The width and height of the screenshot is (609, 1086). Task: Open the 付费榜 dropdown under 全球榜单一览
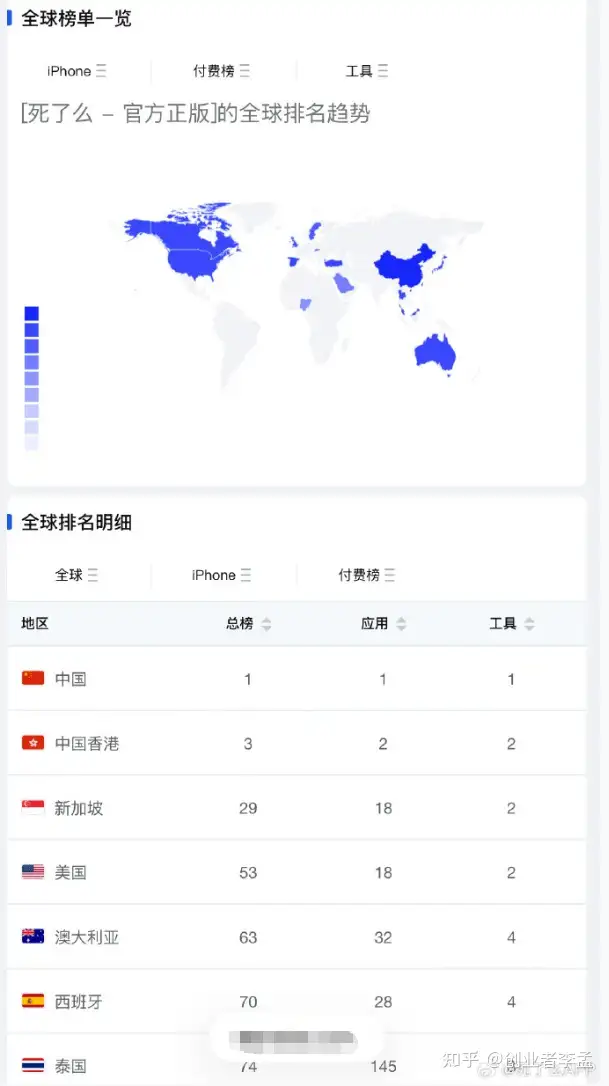click(x=222, y=71)
